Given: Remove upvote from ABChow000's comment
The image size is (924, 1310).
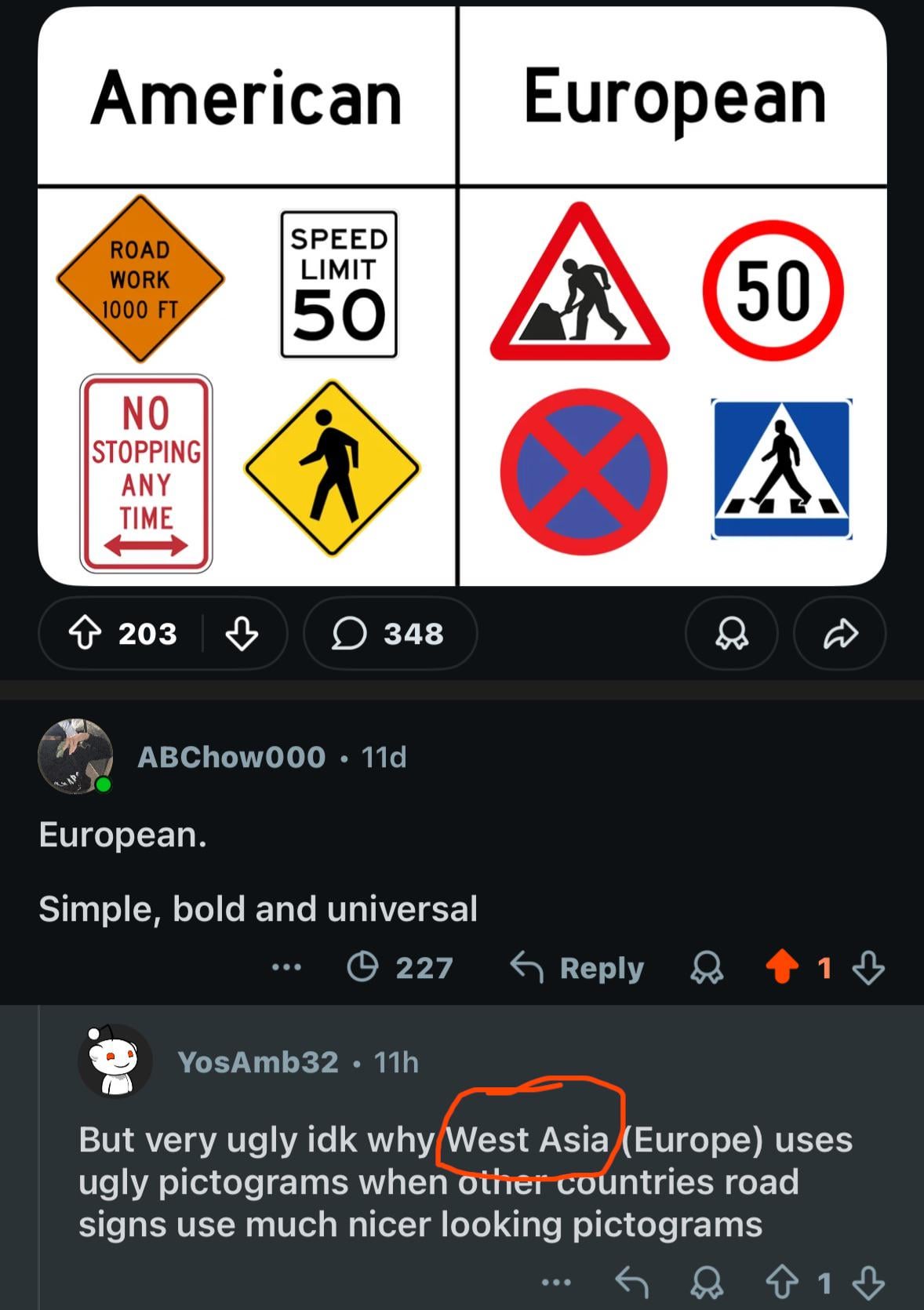Looking at the screenshot, I should pos(782,967).
